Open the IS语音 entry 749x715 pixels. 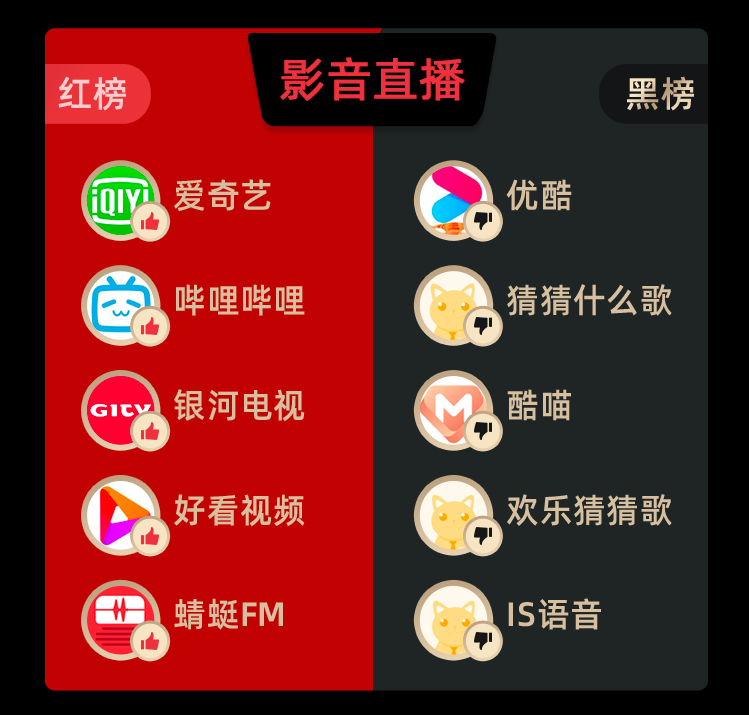pyautogui.click(x=553, y=615)
